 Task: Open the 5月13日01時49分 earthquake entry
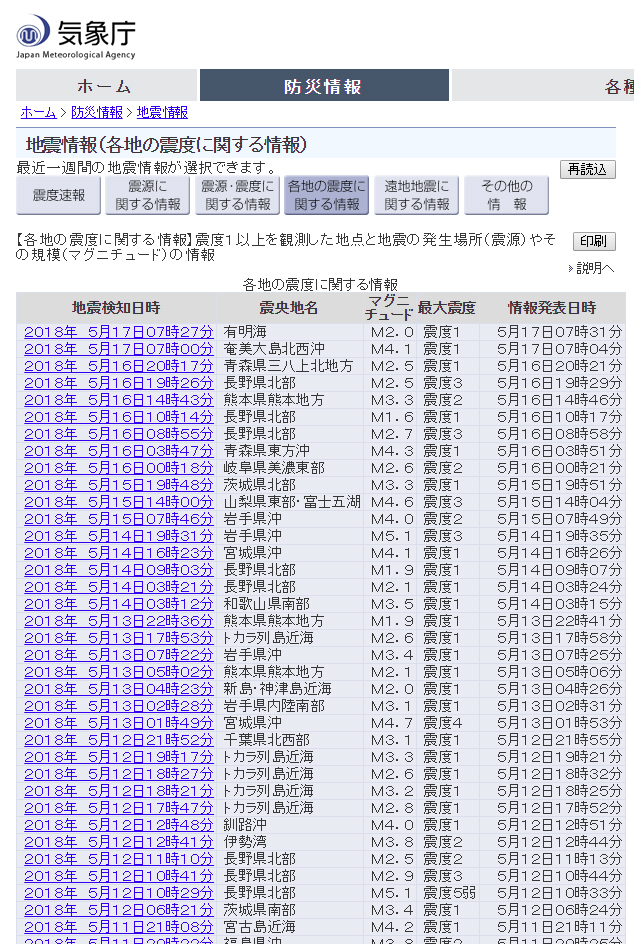coord(119,723)
